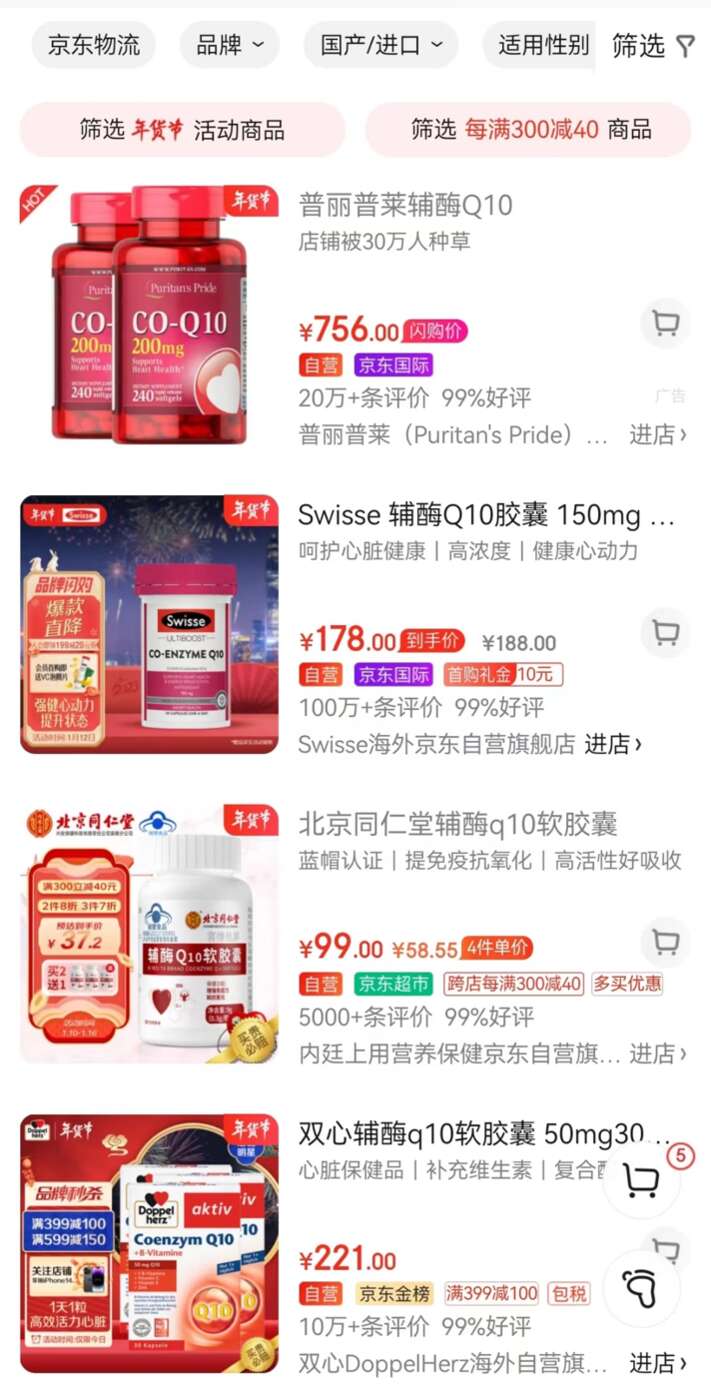
Task: Expand the 国产/进口 dropdown
Action: pyautogui.click(x=381, y=45)
